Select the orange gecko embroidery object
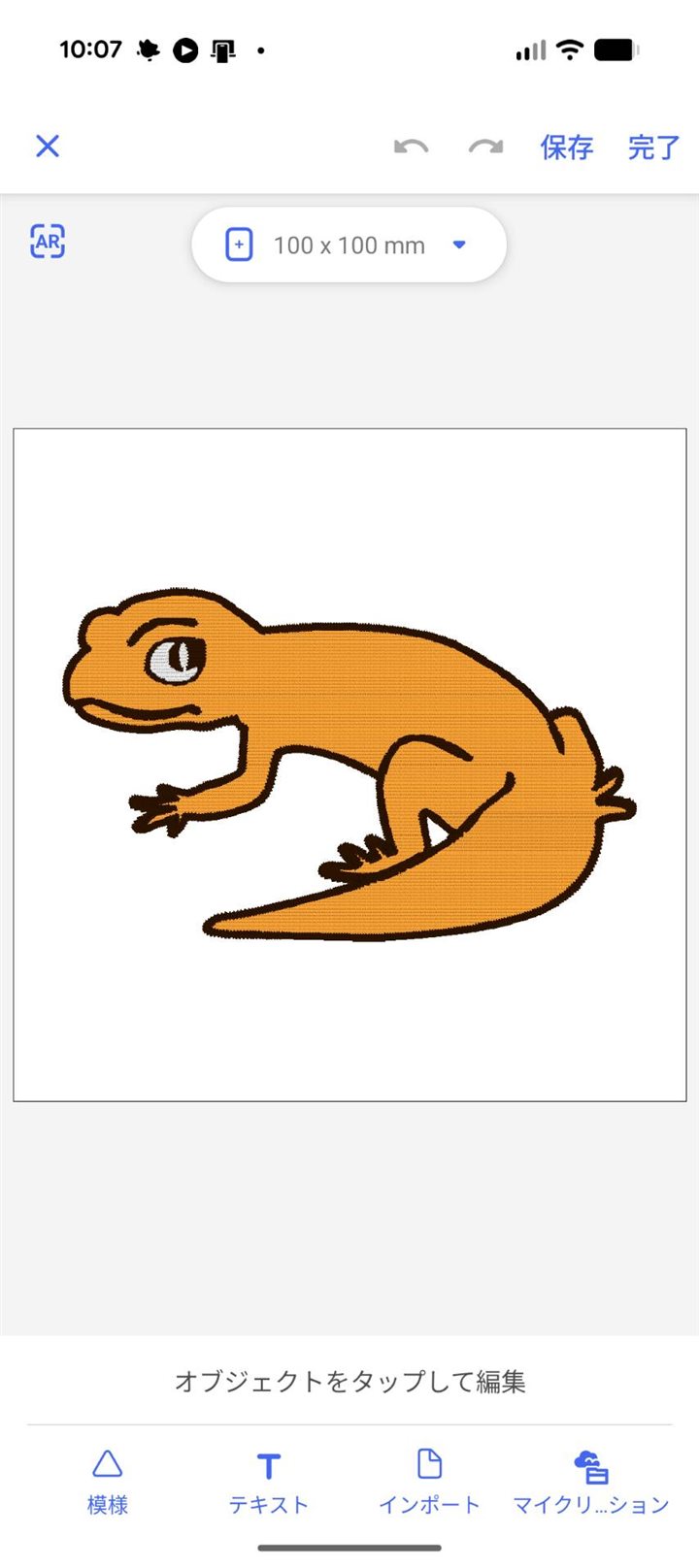Viewport: 699px width, 1568px height. pos(348,765)
